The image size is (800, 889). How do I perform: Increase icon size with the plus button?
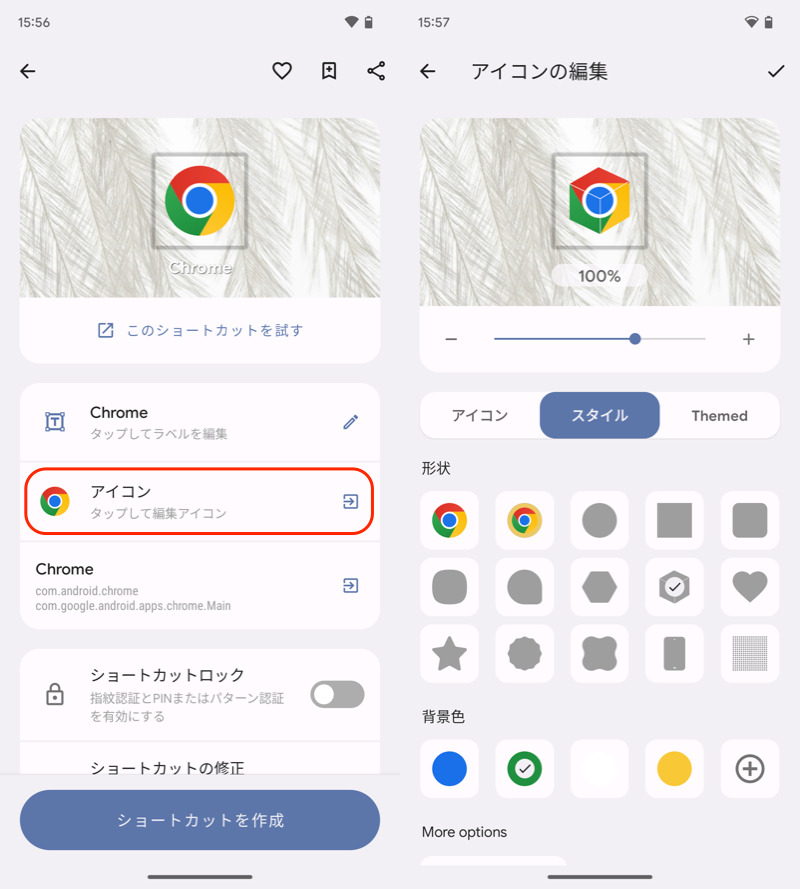749,339
